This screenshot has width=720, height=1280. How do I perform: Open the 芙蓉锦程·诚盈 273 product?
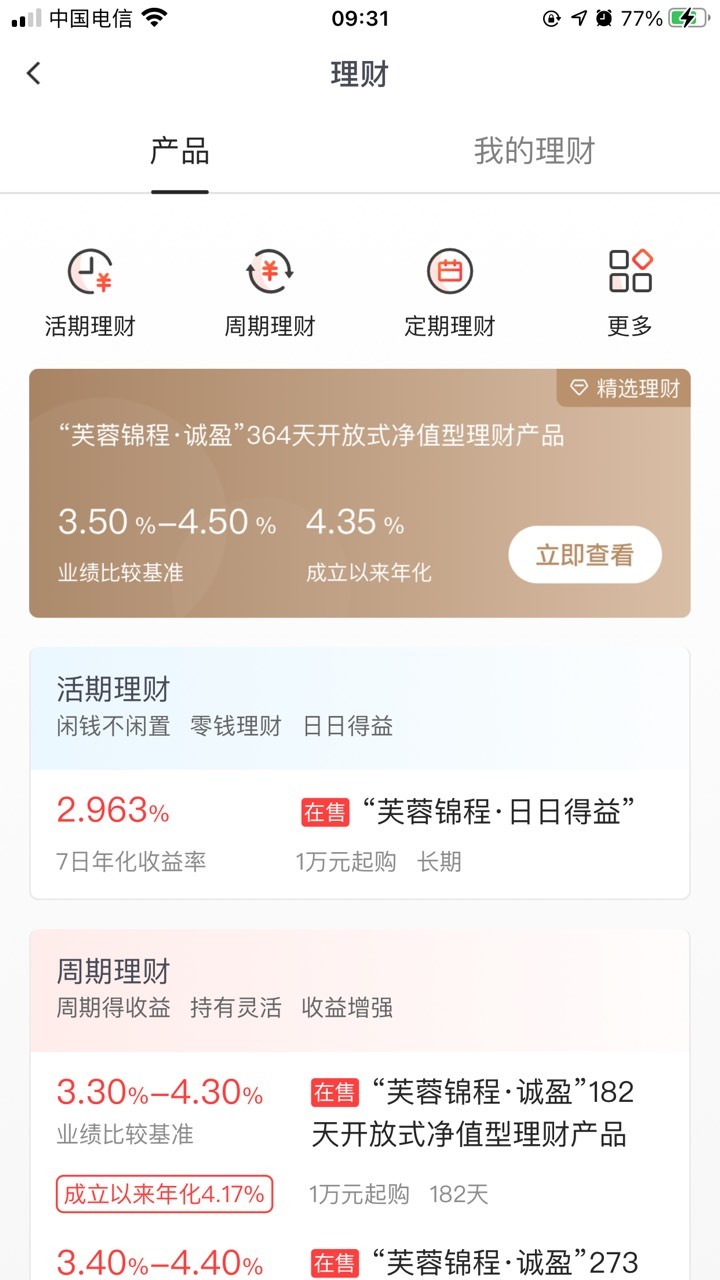click(x=360, y=1258)
